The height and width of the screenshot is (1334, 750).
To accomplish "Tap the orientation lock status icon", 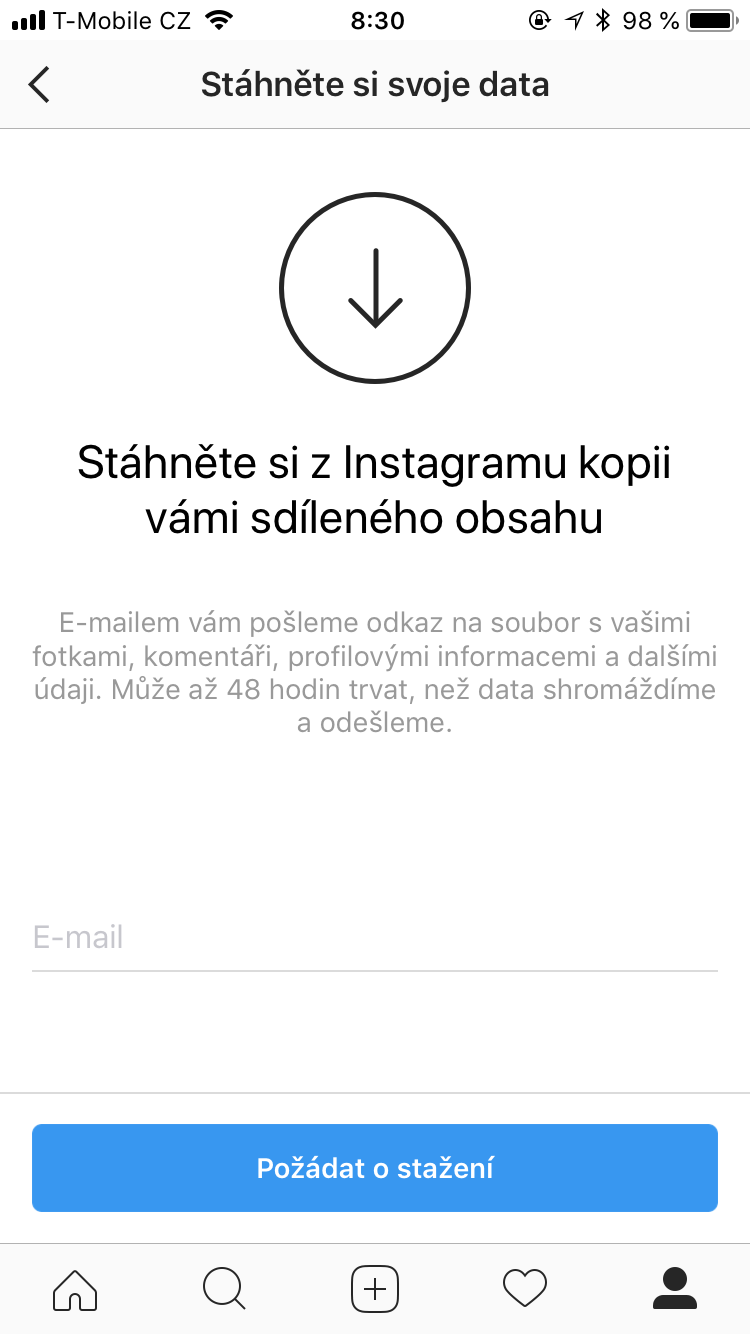I will coord(540,18).
